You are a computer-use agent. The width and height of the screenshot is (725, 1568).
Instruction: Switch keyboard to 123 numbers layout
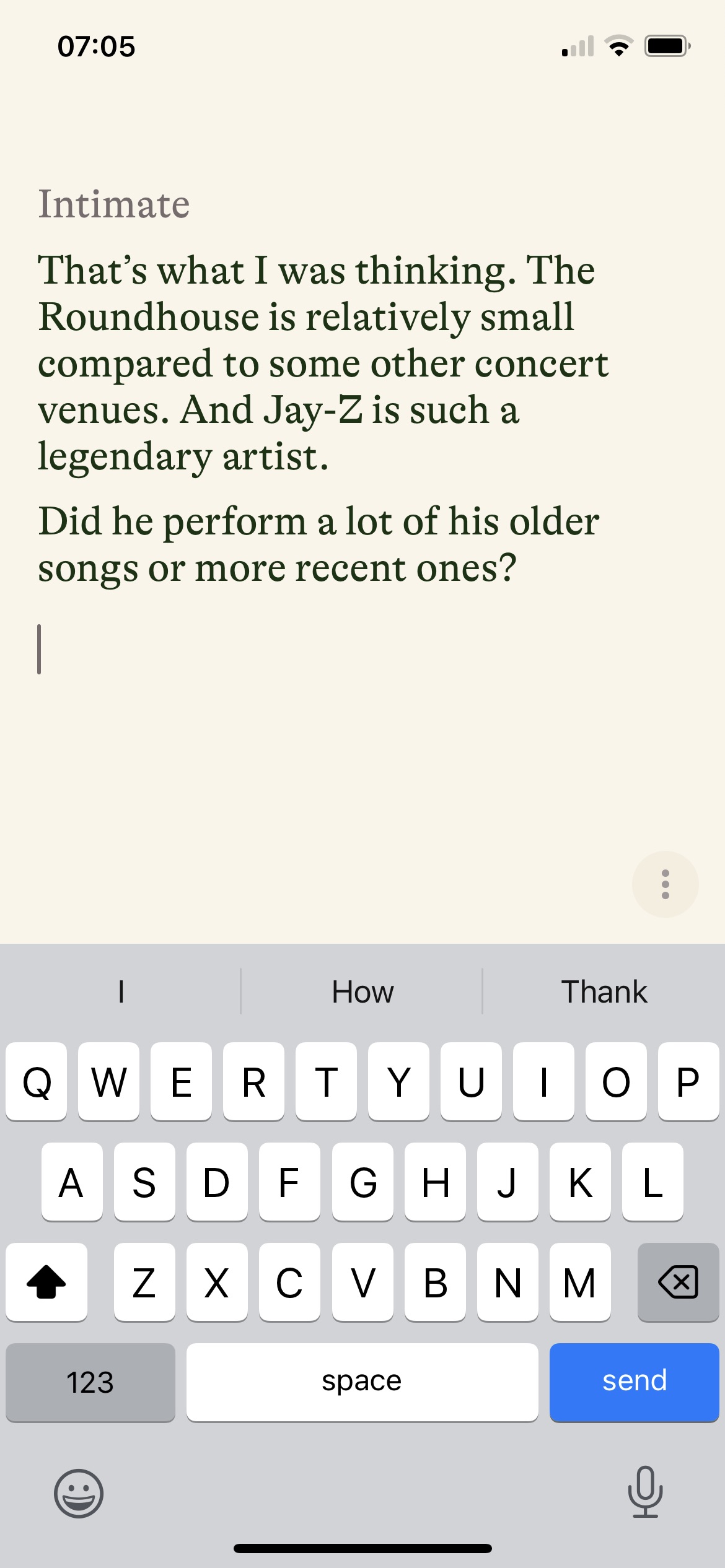pos(90,1382)
